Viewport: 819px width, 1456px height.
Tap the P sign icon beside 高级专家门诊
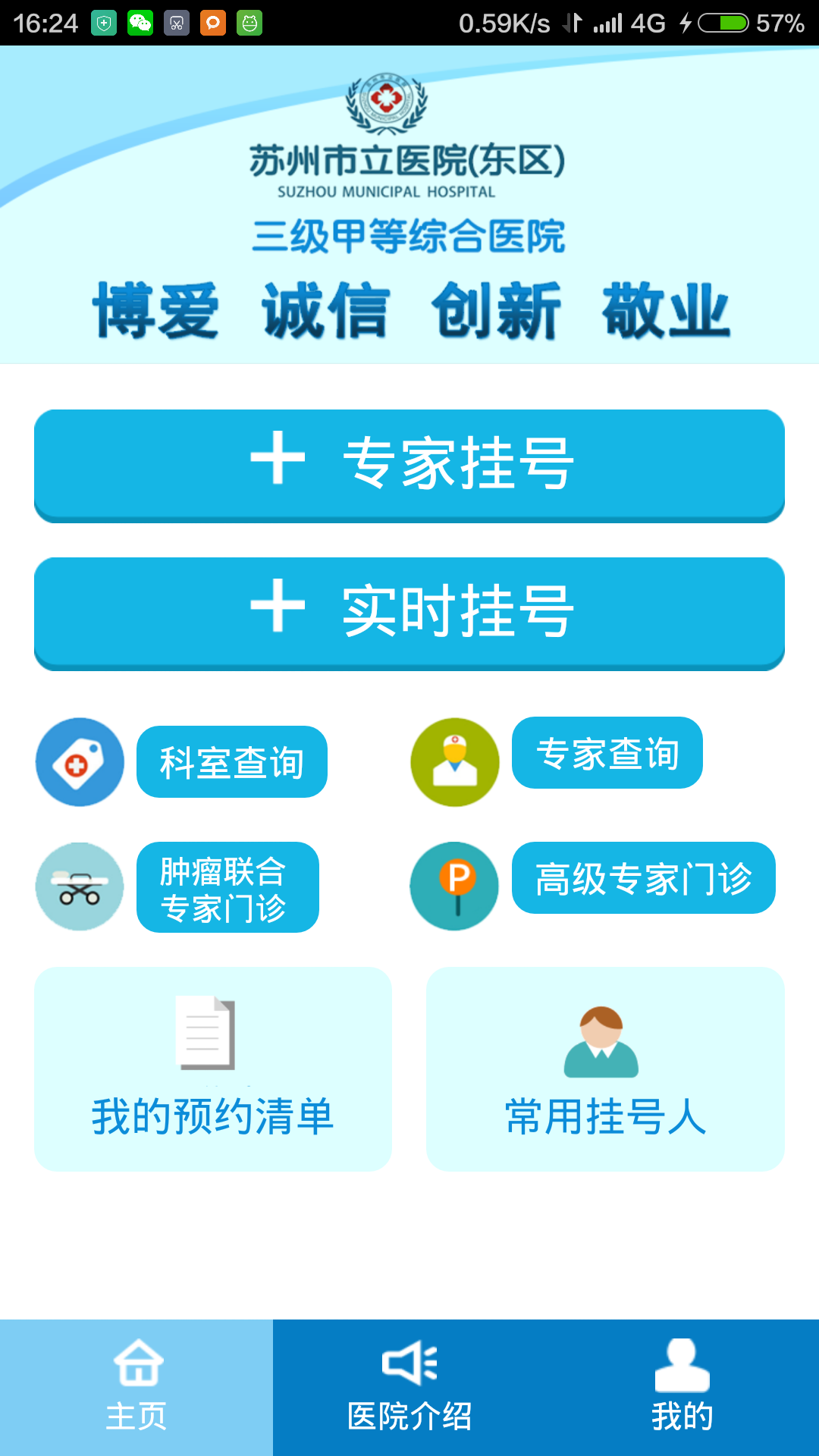tap(455, 886)
